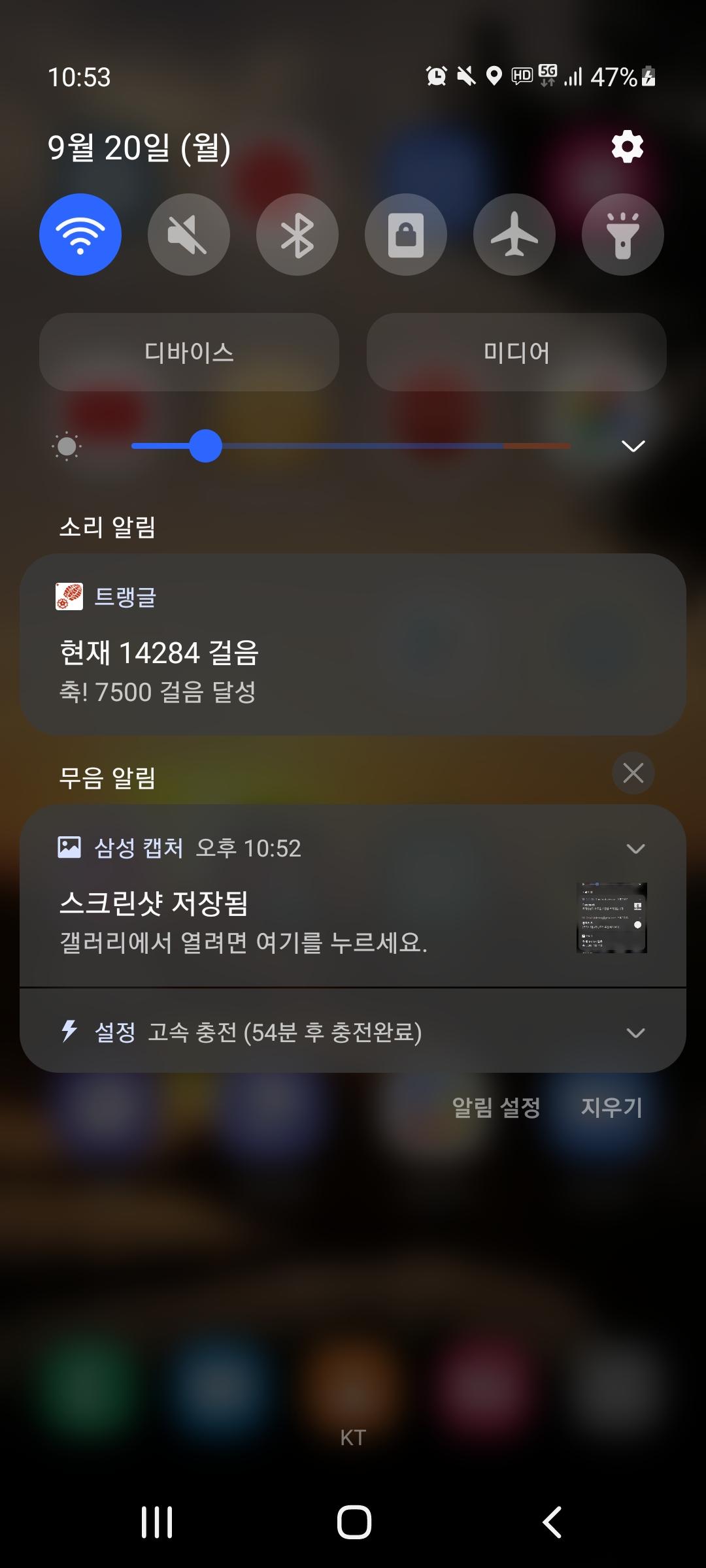This screenshot has height=1568, width=706.
Task: Open the recent apps view
Action: pos(157,1522)
